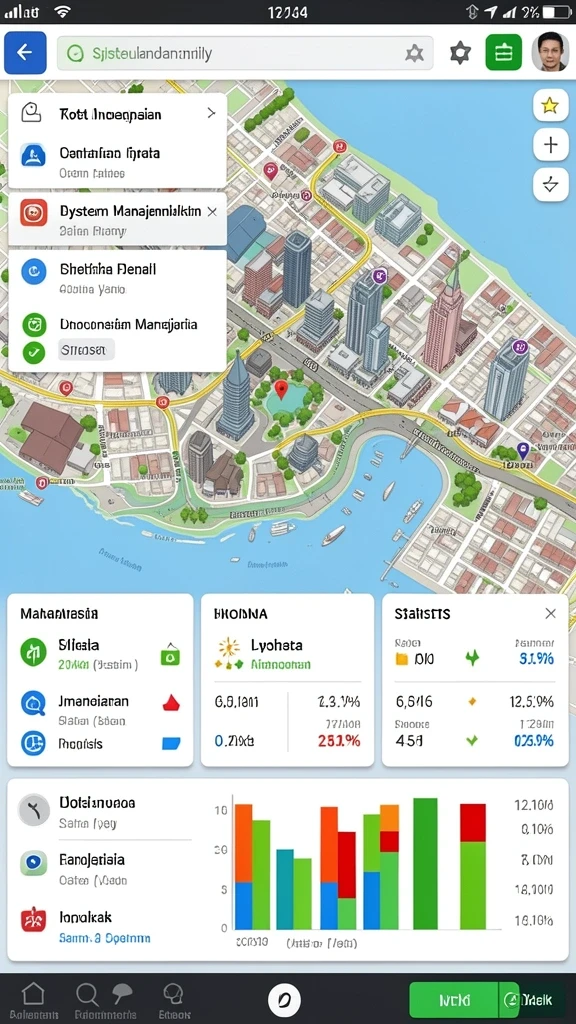The image size is (576, 1024).
Task: Open the search field at the top
Action: click(245, 54)
